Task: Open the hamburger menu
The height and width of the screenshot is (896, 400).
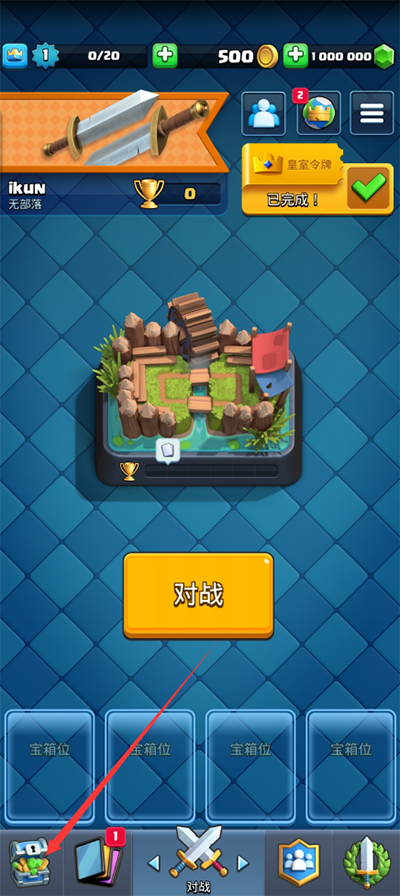Action: (371, 113)
